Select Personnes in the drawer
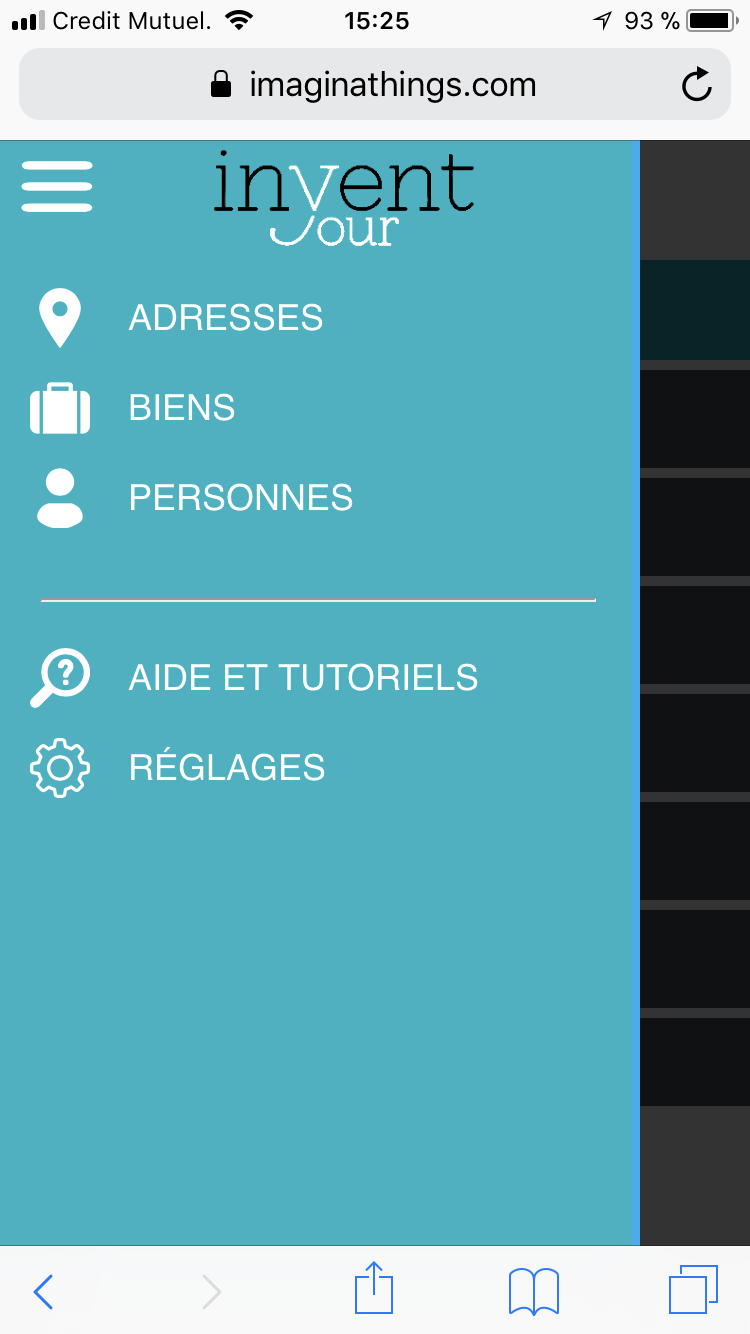This screenshot has height=1334, width=750. pyautogui.click(x=241, y=498)
